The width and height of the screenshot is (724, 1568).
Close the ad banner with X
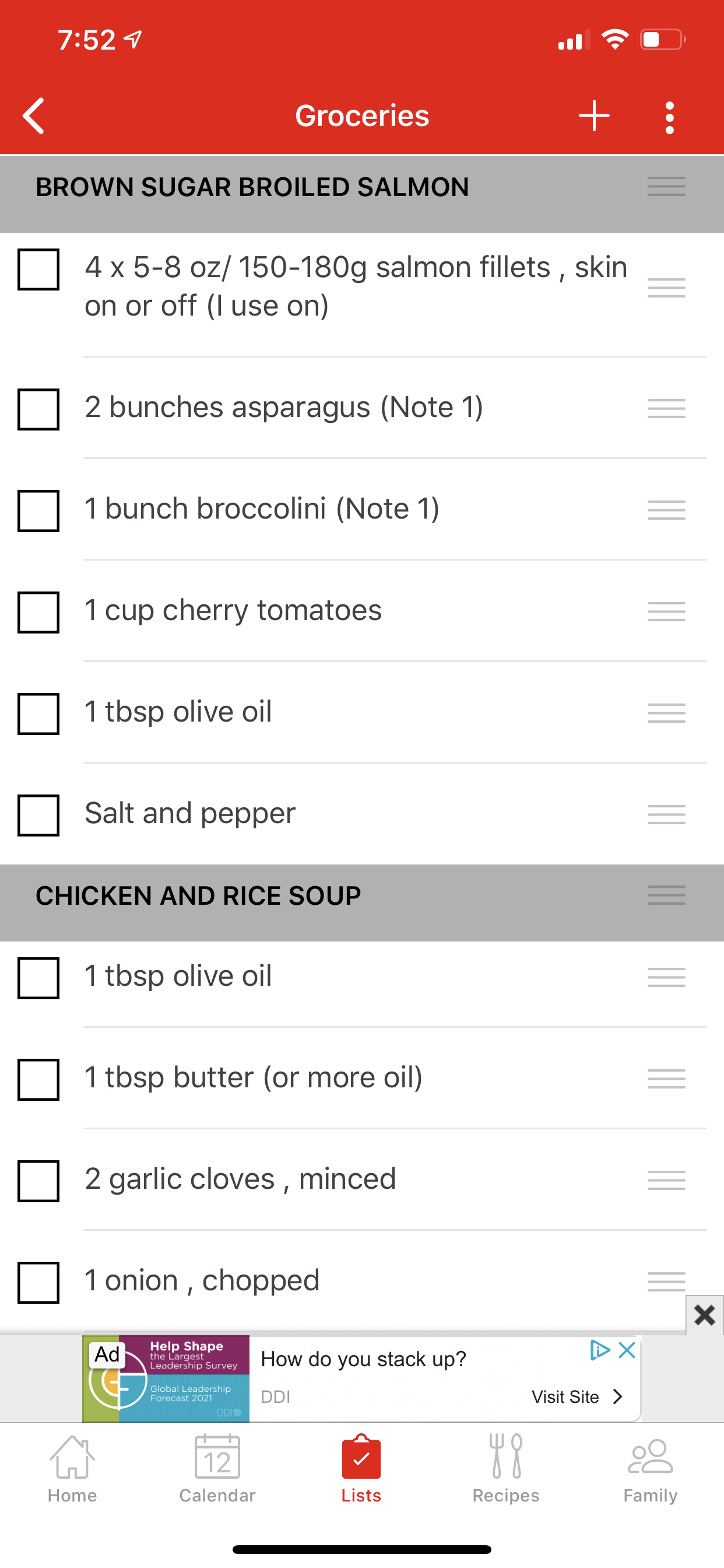point(704,1315)
